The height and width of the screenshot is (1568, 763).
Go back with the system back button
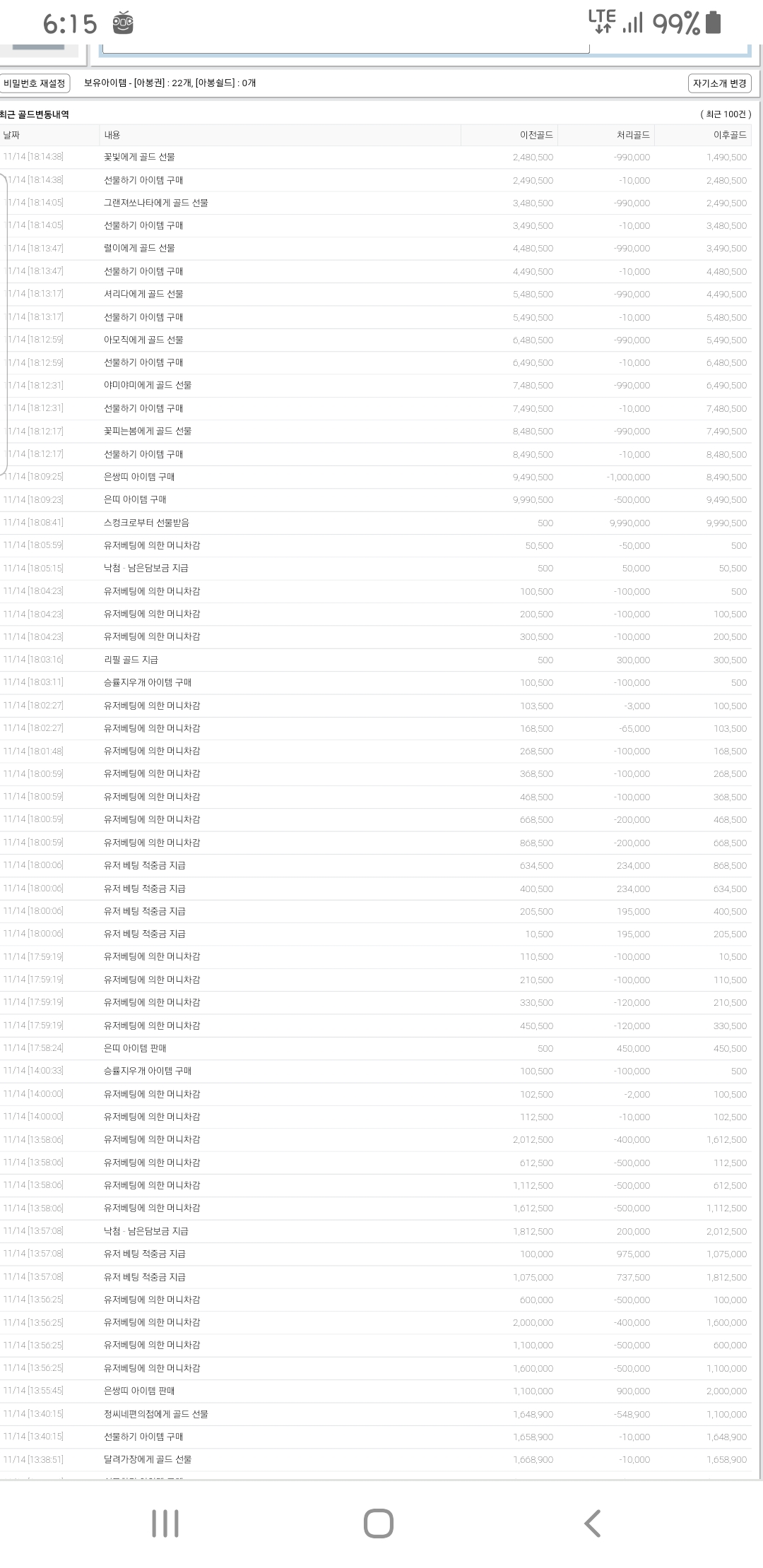[x=592, y=1524]
